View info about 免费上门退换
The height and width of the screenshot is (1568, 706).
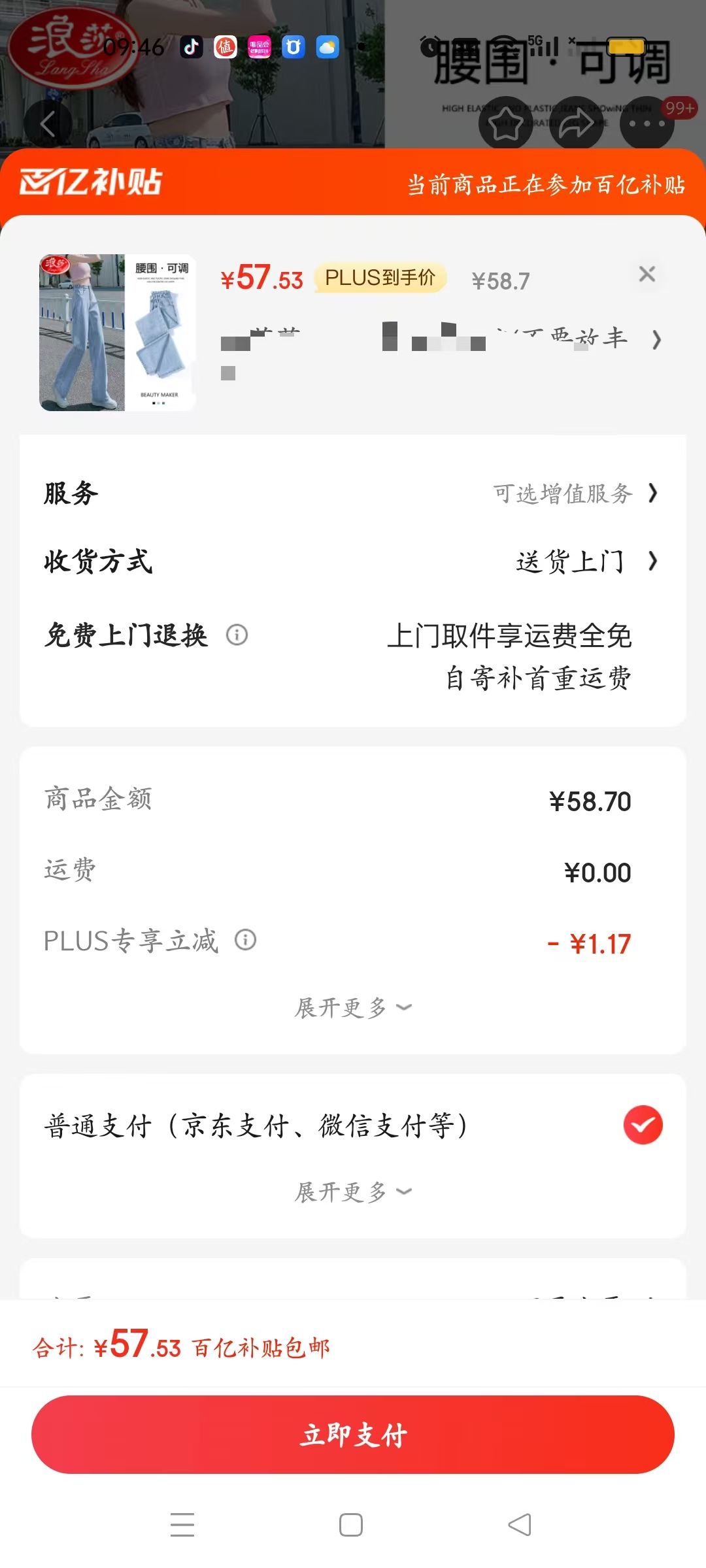(237, 635)
